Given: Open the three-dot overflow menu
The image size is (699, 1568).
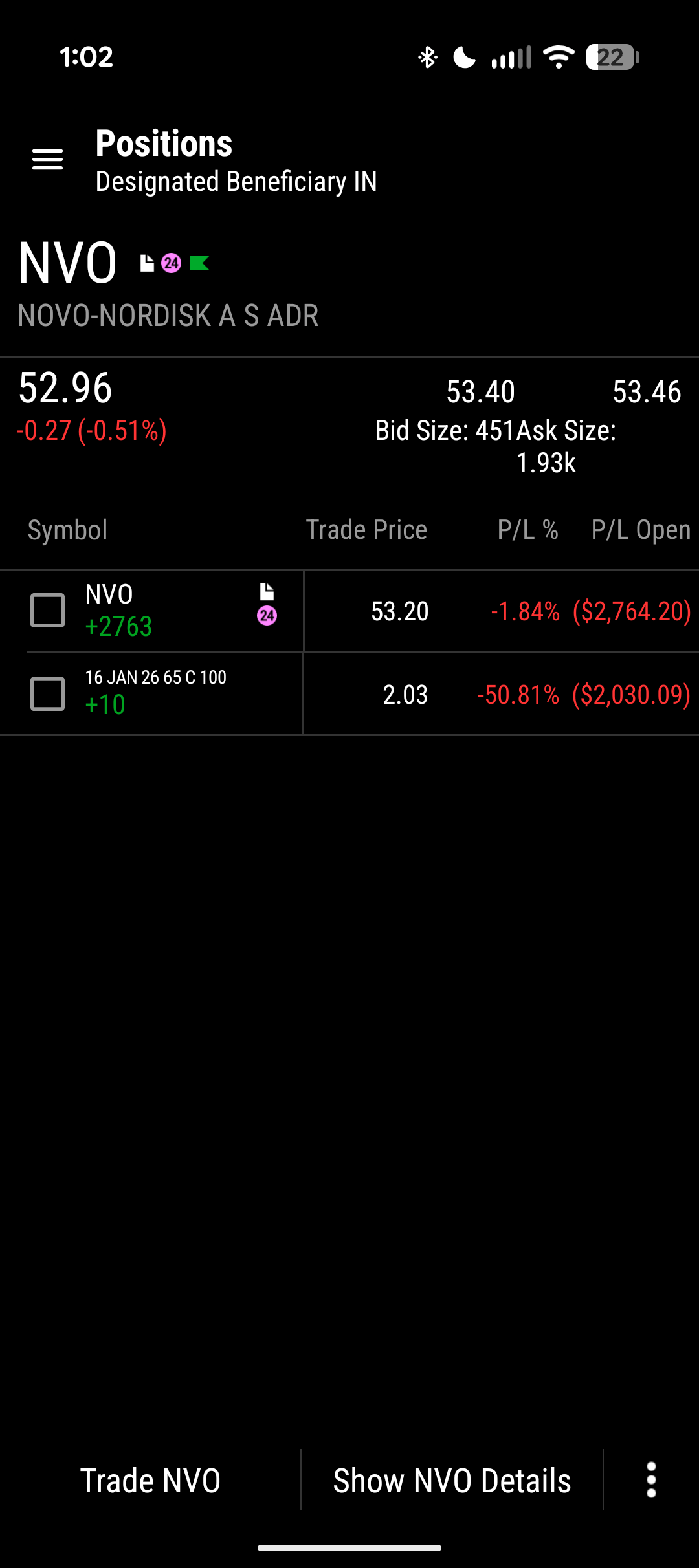Looking at the screenshot, I should tap(651, 1480).
